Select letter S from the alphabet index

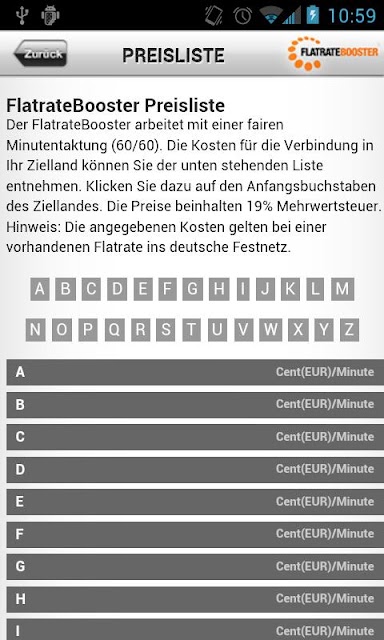coord(166,330)
